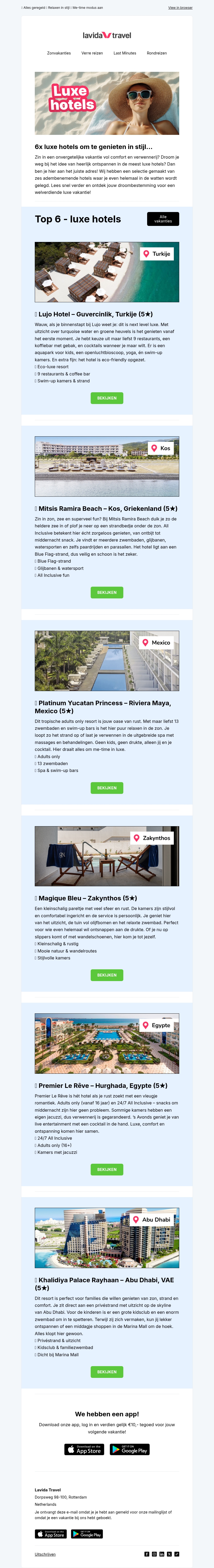Open Lavida Travel's Facebook page
This screenshot has height=1568, width=214.
point(147,1554)
